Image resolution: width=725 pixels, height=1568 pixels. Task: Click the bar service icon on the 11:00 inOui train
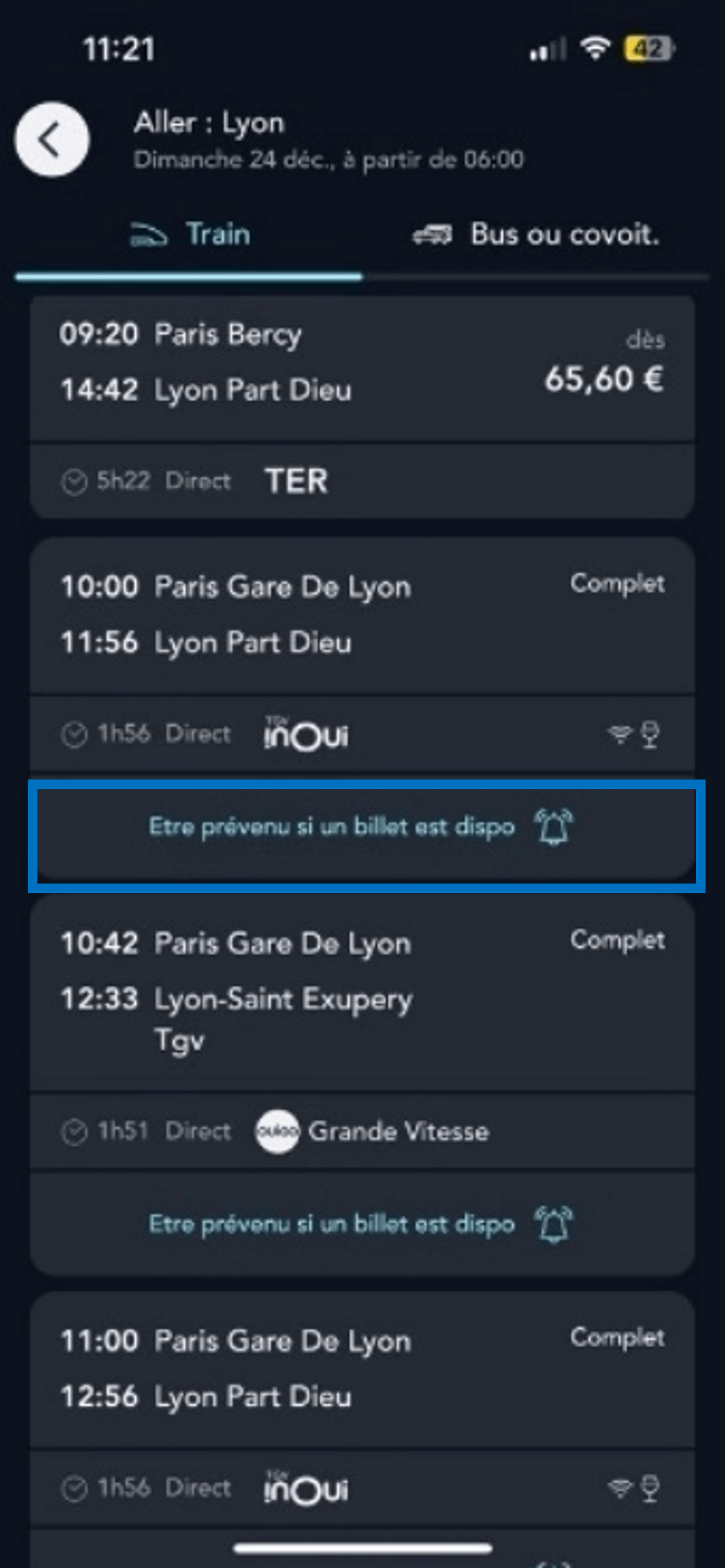coord(651,1488)
